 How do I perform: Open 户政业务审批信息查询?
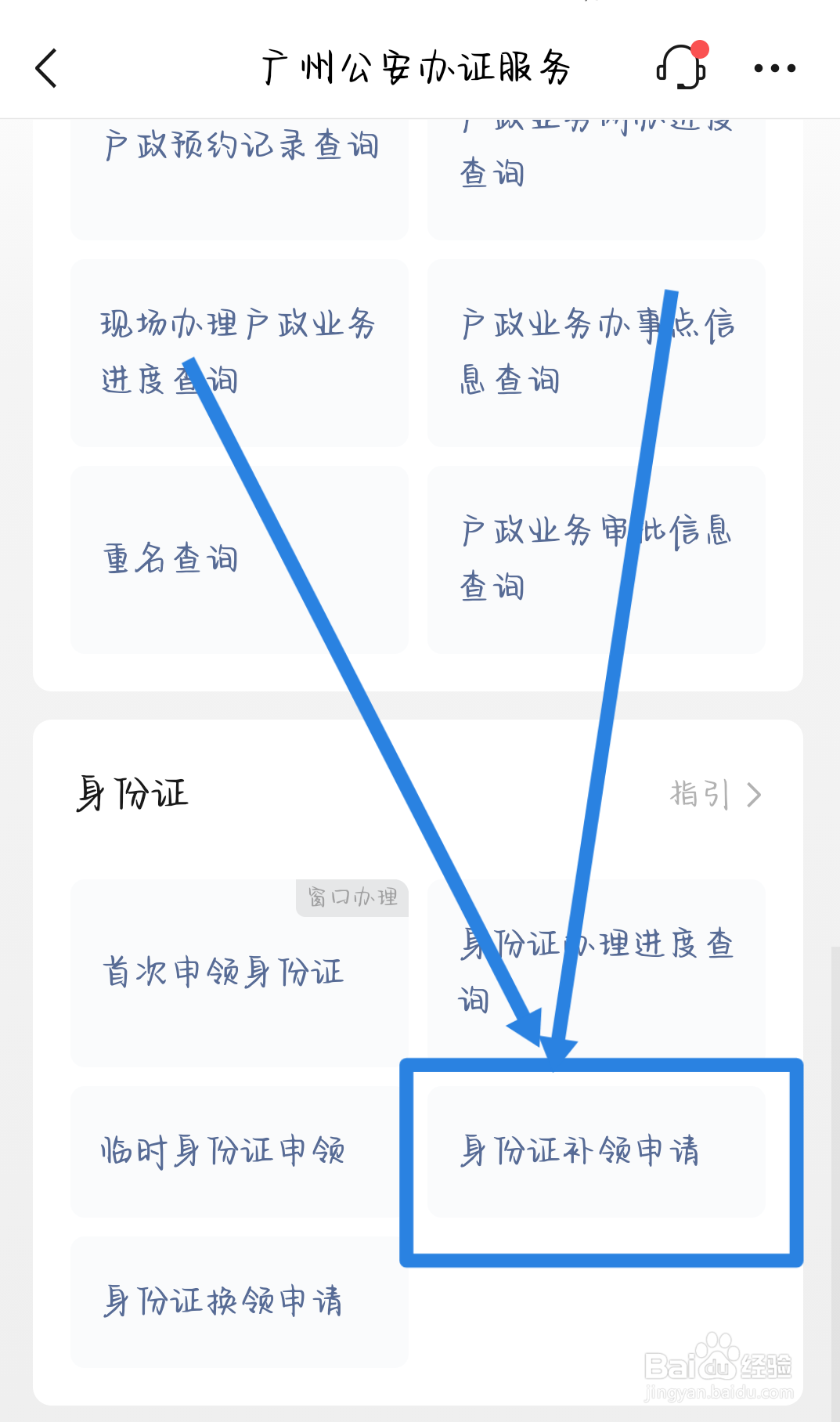coord(597,558)
